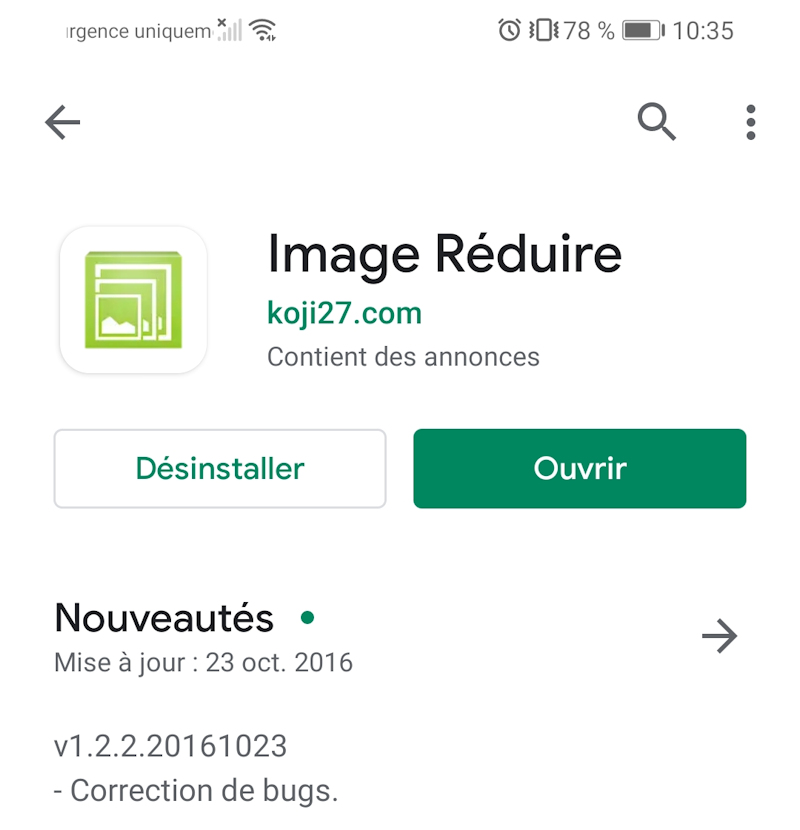The width and height of the screenshot is (800, 830).
Task: Open the search function in Play Store
Action: click(657, 122)
